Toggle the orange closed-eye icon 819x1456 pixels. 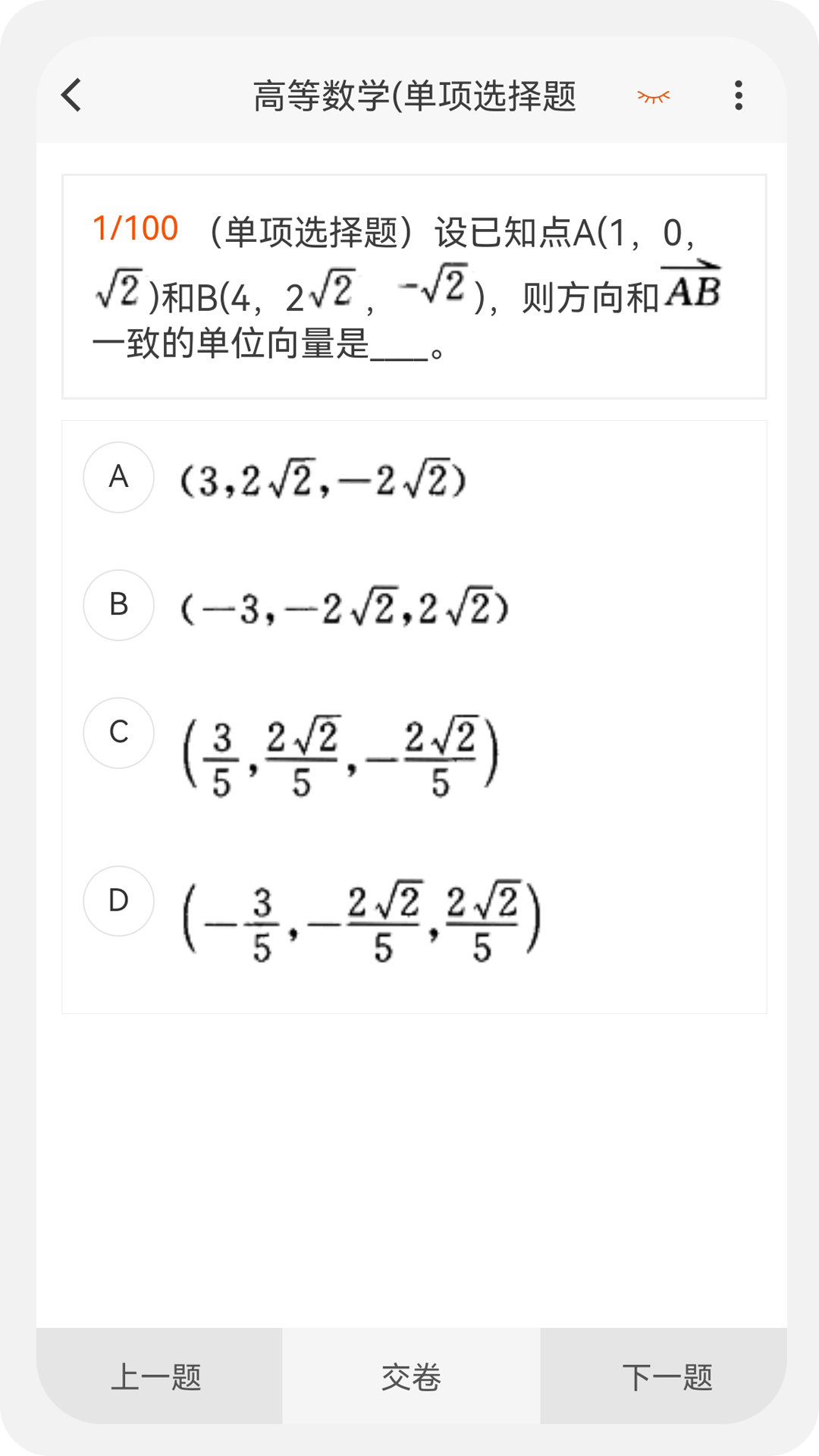click(x=654, y=96)
